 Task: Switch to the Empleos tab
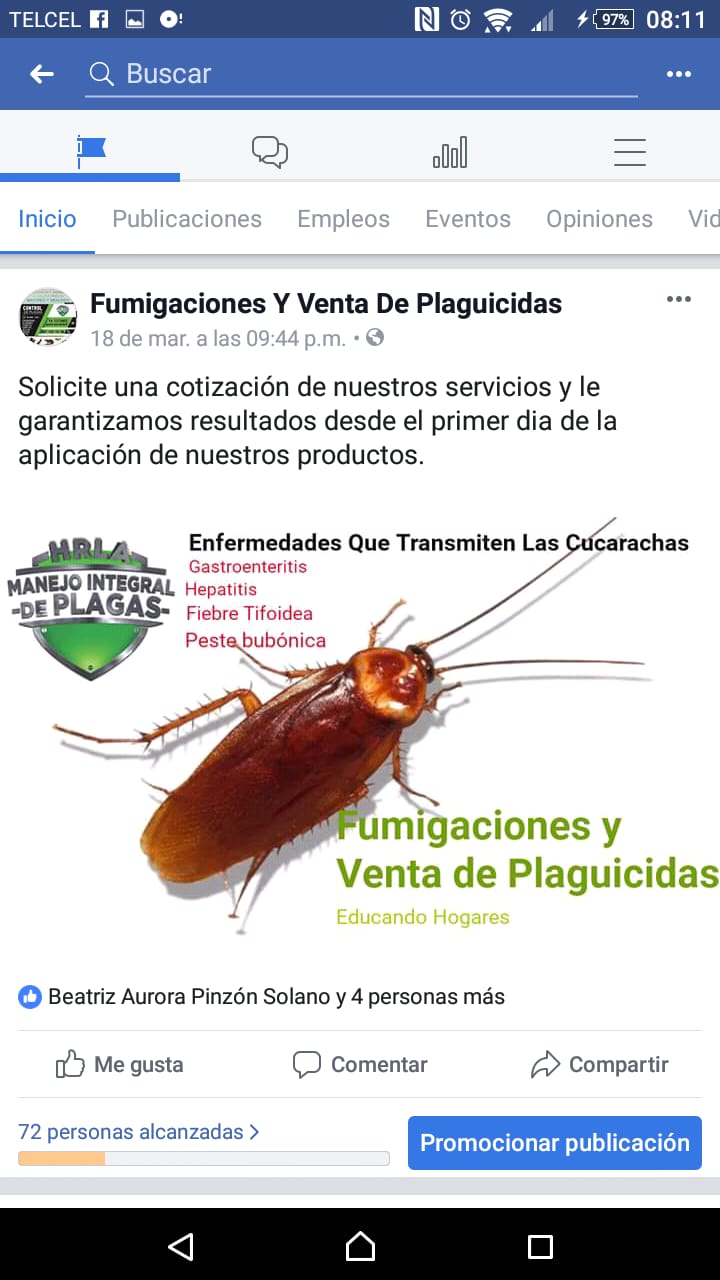(x=343, y=219)
